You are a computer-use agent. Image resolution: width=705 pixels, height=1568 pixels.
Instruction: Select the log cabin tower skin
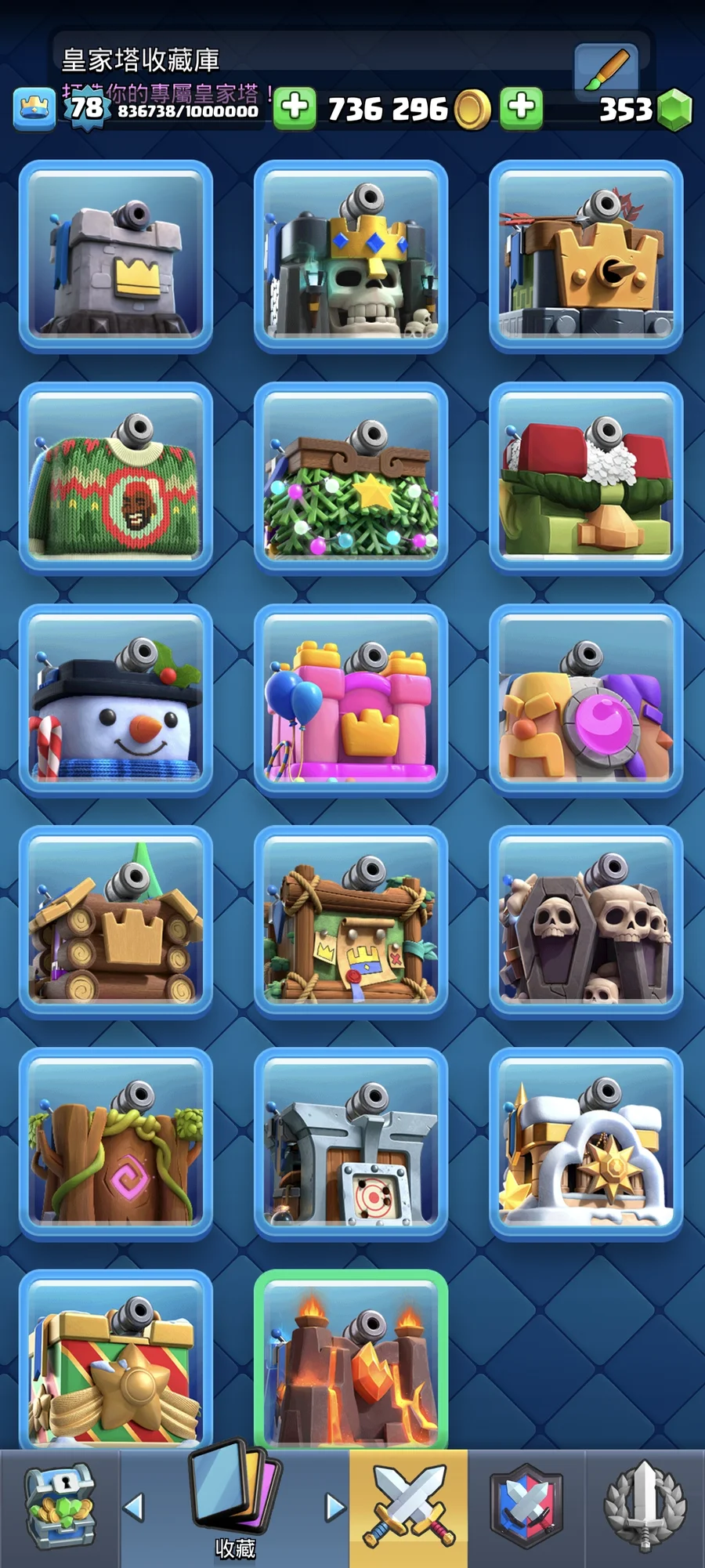[116, 922]
